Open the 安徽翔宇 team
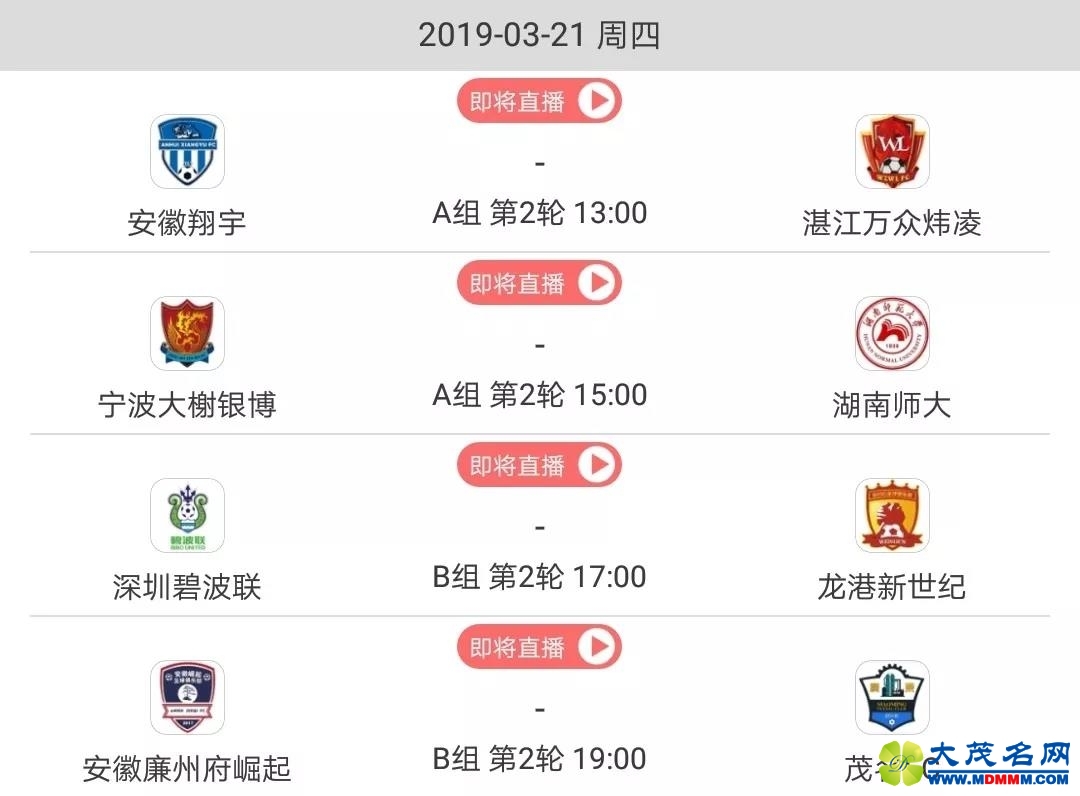Viewport: 1080px width, 796px height. 187,152
